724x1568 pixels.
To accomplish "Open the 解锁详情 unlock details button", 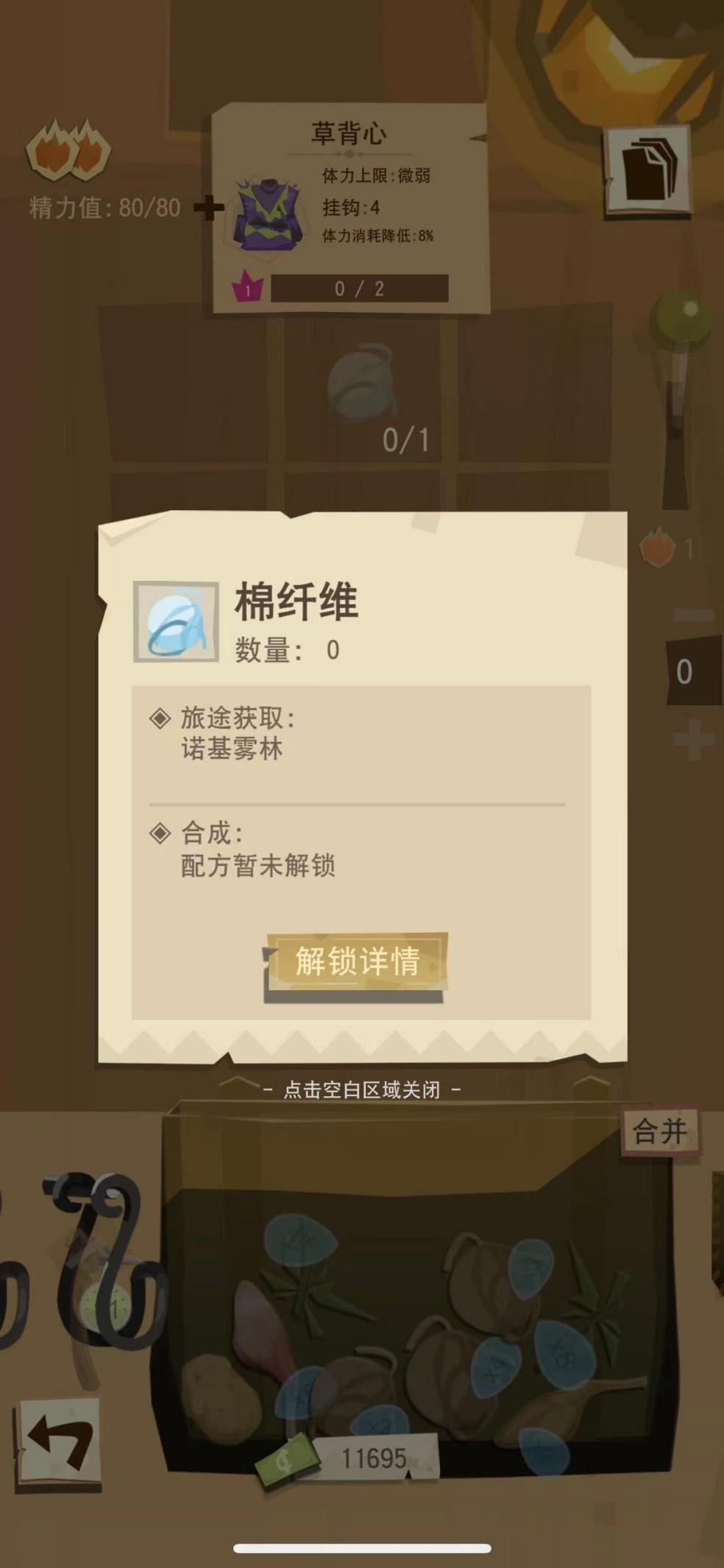I will [356, 963].
